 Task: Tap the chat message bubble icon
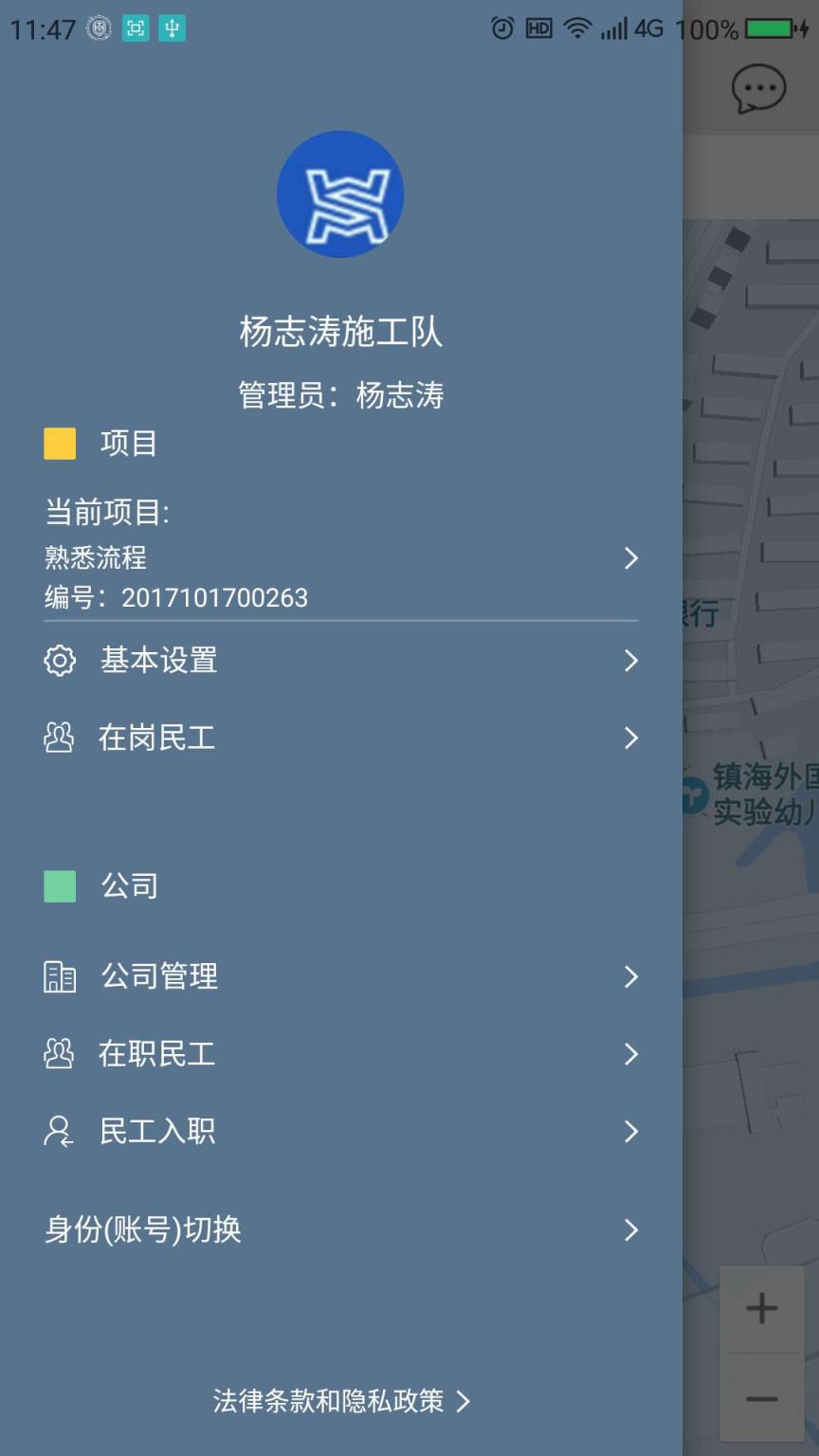coord(757,87)
